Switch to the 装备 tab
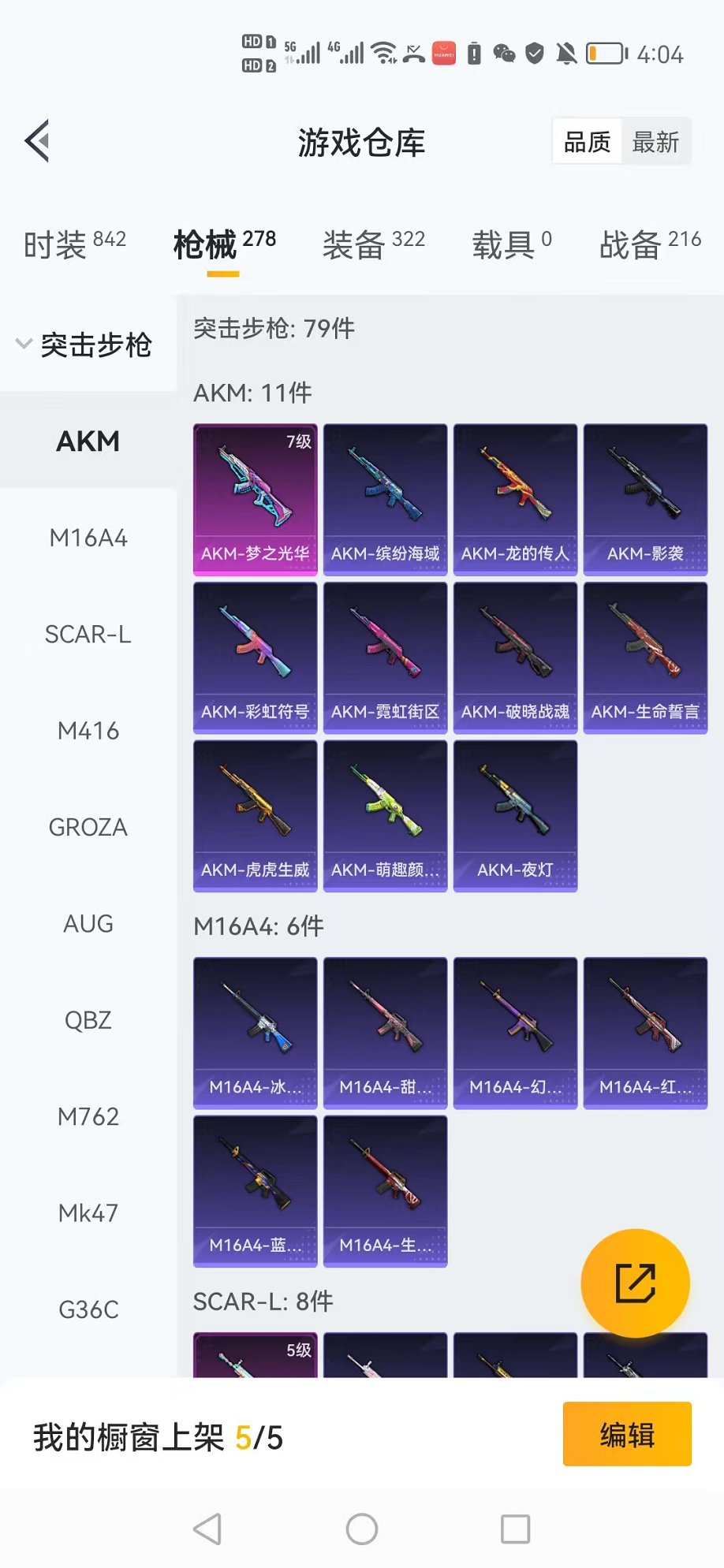This screenshot has width=724, height=1568. tap(373, 244)
